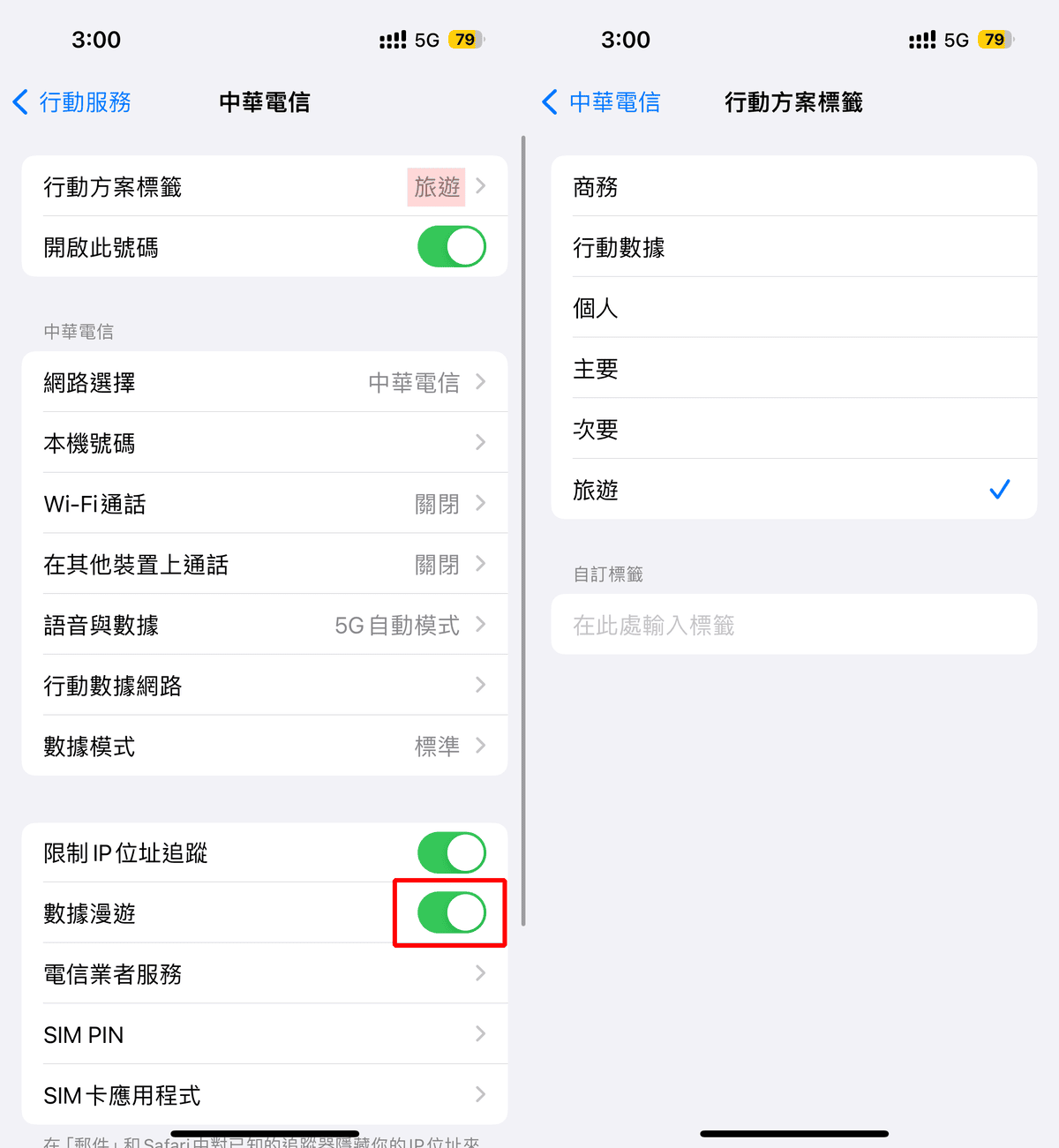Select the 商務 label

792,186
